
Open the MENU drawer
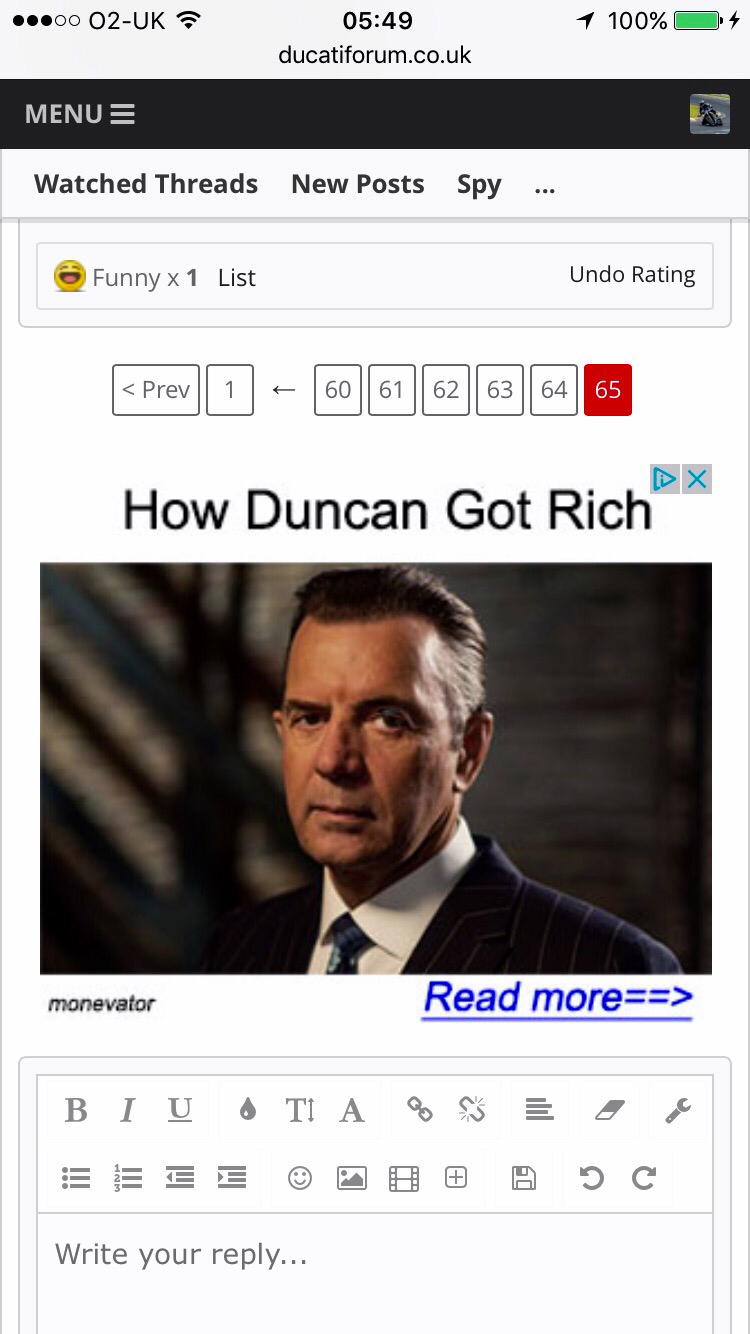tap(80, 114)
